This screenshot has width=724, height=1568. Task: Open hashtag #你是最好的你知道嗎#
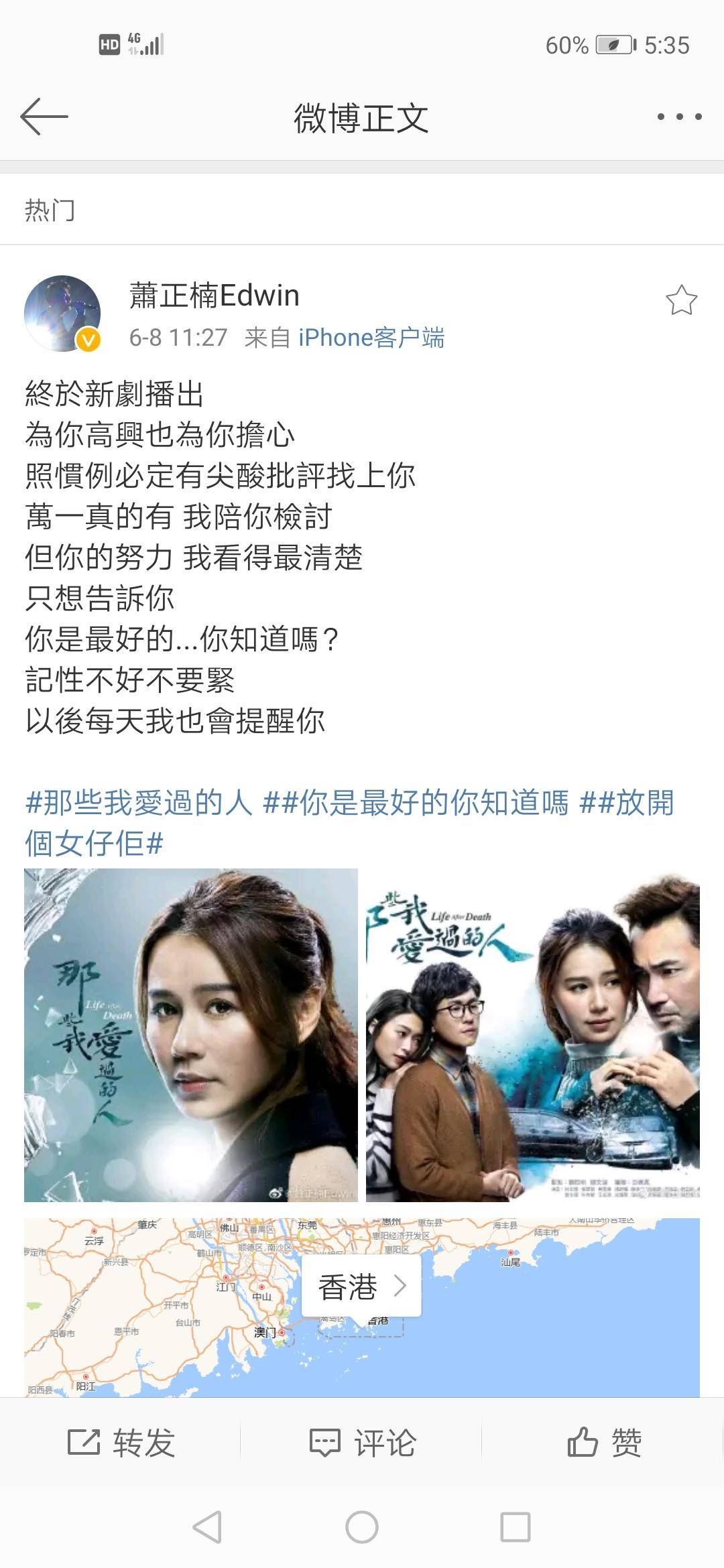(416, 802)
